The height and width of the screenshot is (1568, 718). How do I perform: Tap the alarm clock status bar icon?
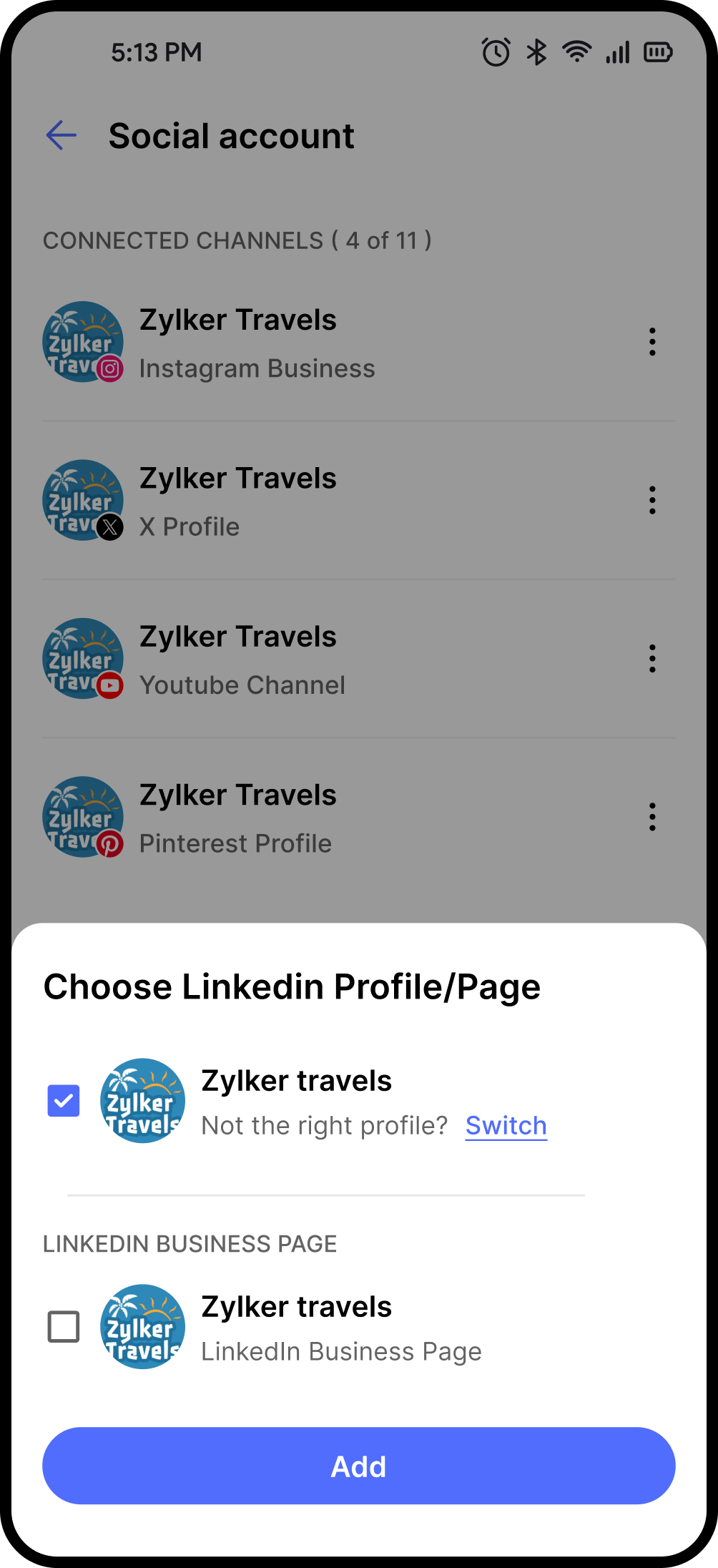click(496, 52)
